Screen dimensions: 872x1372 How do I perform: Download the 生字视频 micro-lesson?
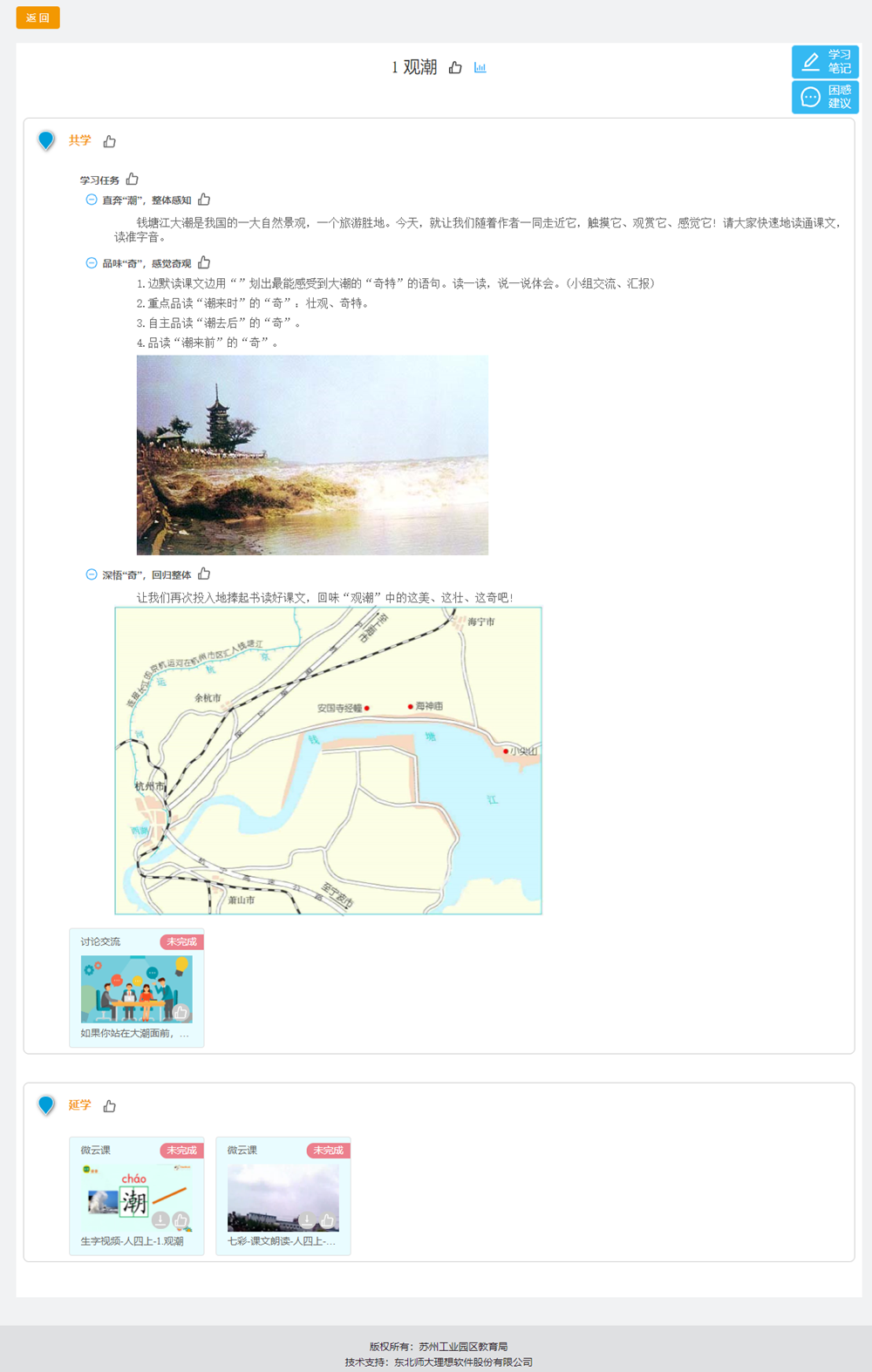(x=160, y=1219)
